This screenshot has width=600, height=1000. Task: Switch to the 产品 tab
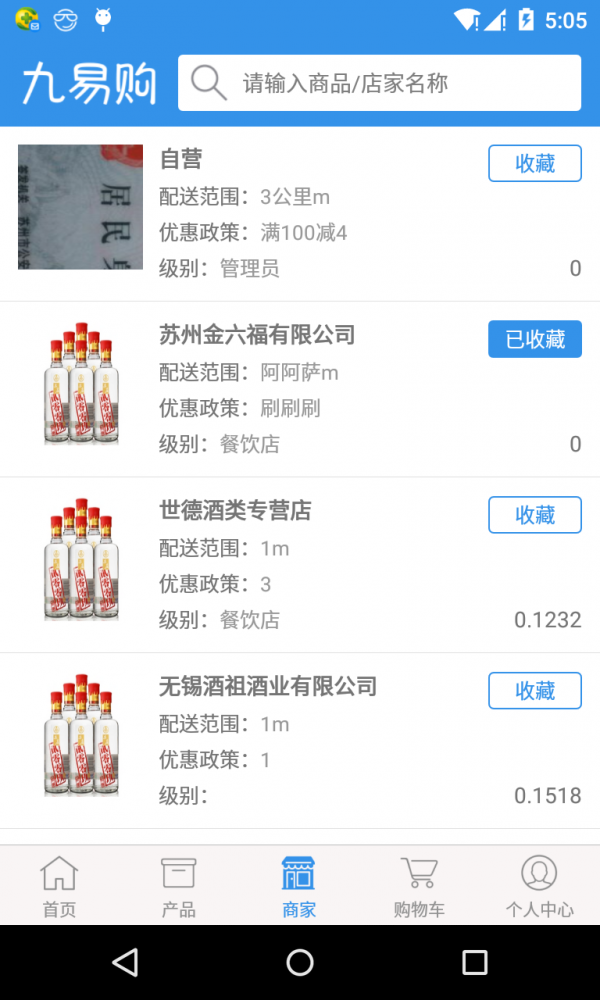click(179, 886)
